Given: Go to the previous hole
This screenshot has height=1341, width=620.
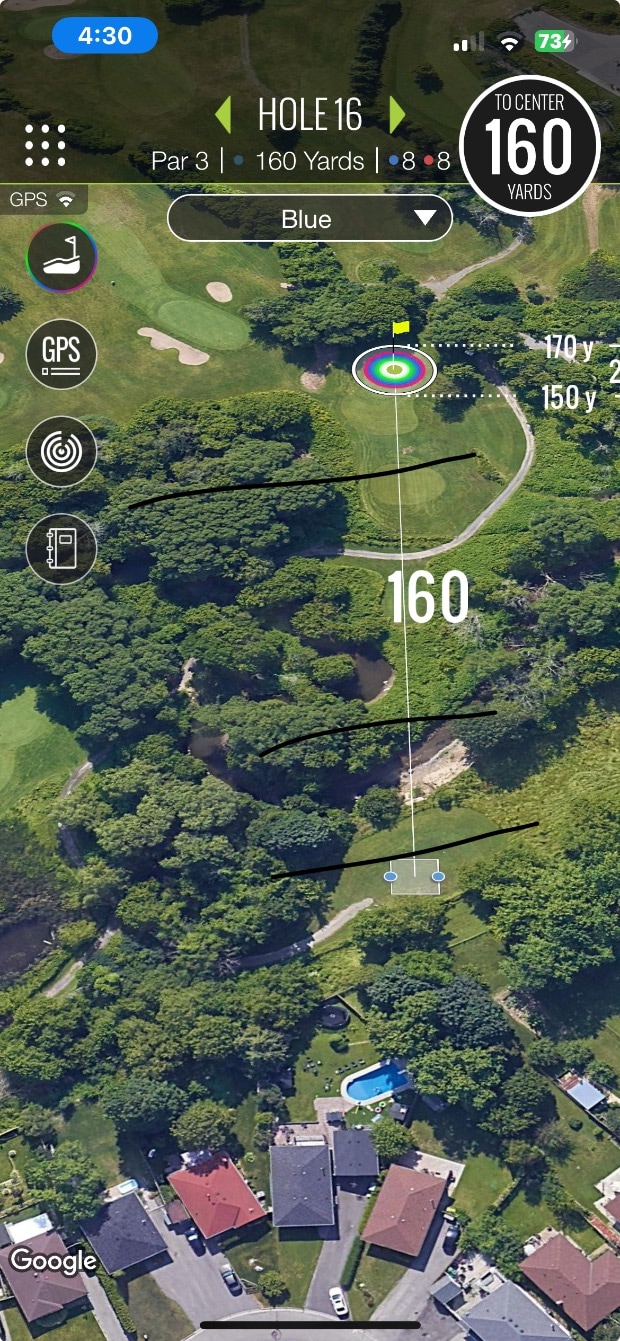Looking at the screenshot, I should click(223, 115).
